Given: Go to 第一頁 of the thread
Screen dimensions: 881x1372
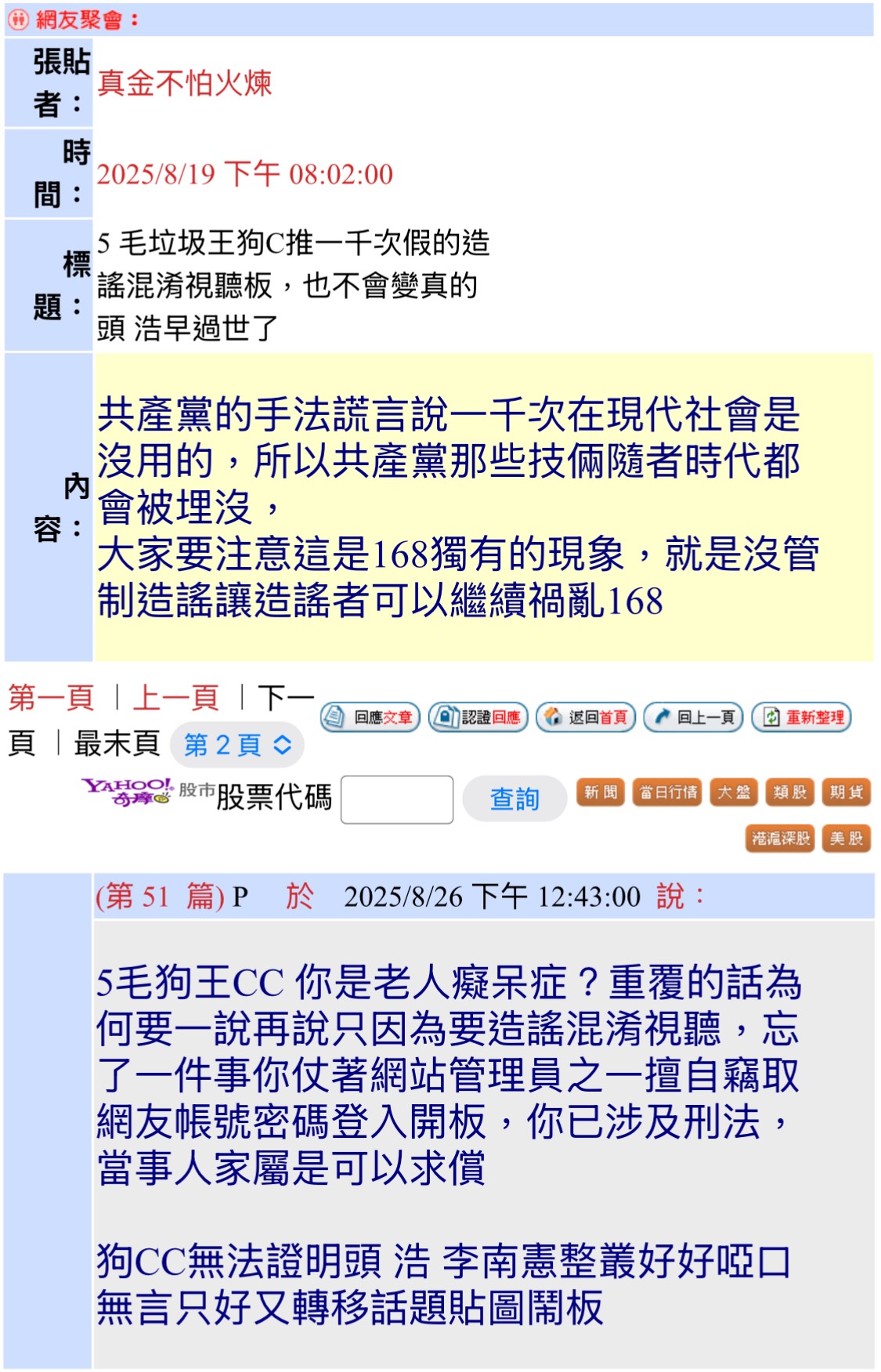Looking at the screenshot, I should click(x=51, y=697).
